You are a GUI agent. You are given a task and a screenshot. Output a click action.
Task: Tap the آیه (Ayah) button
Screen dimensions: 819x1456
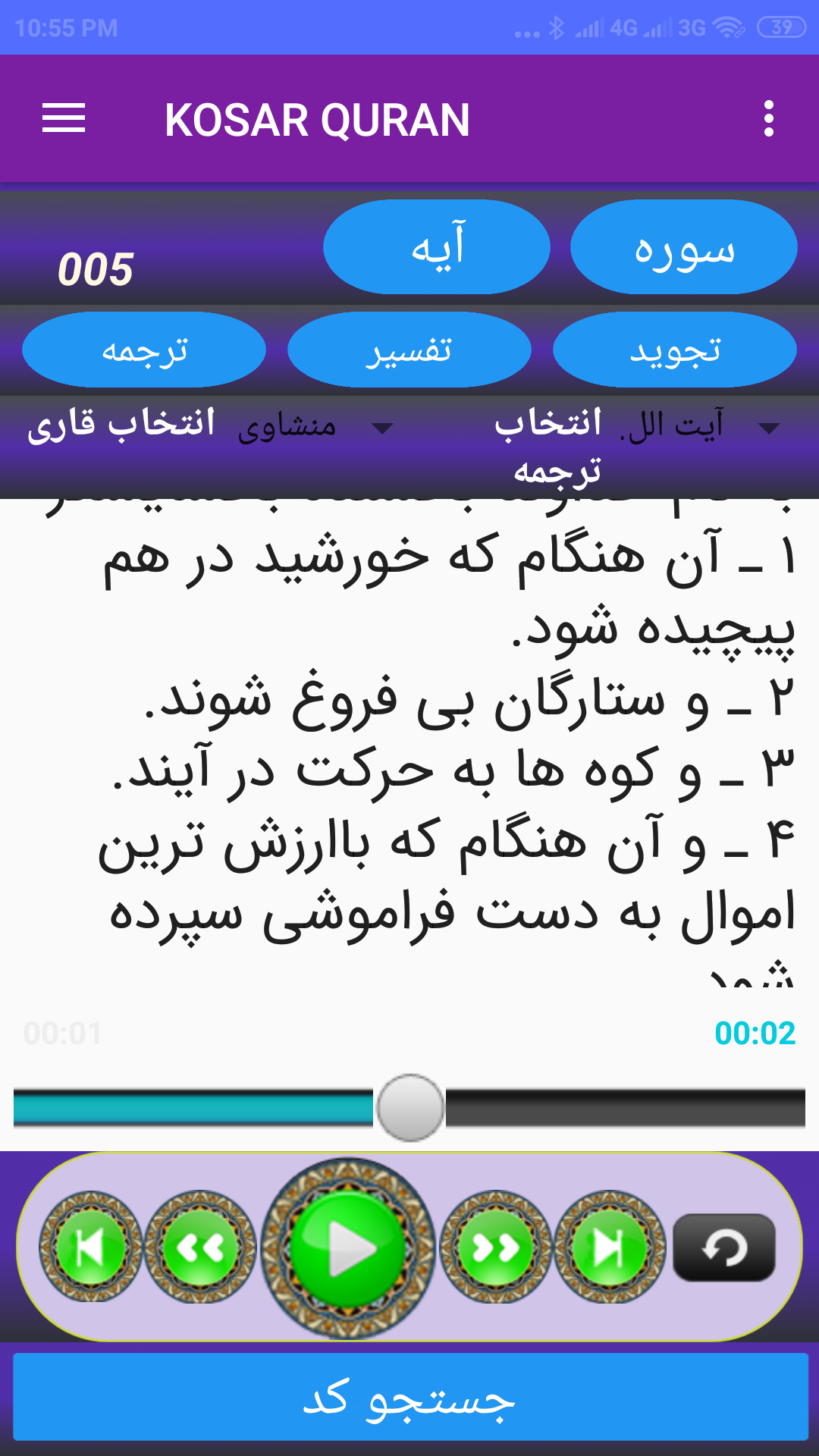point(437,247)
